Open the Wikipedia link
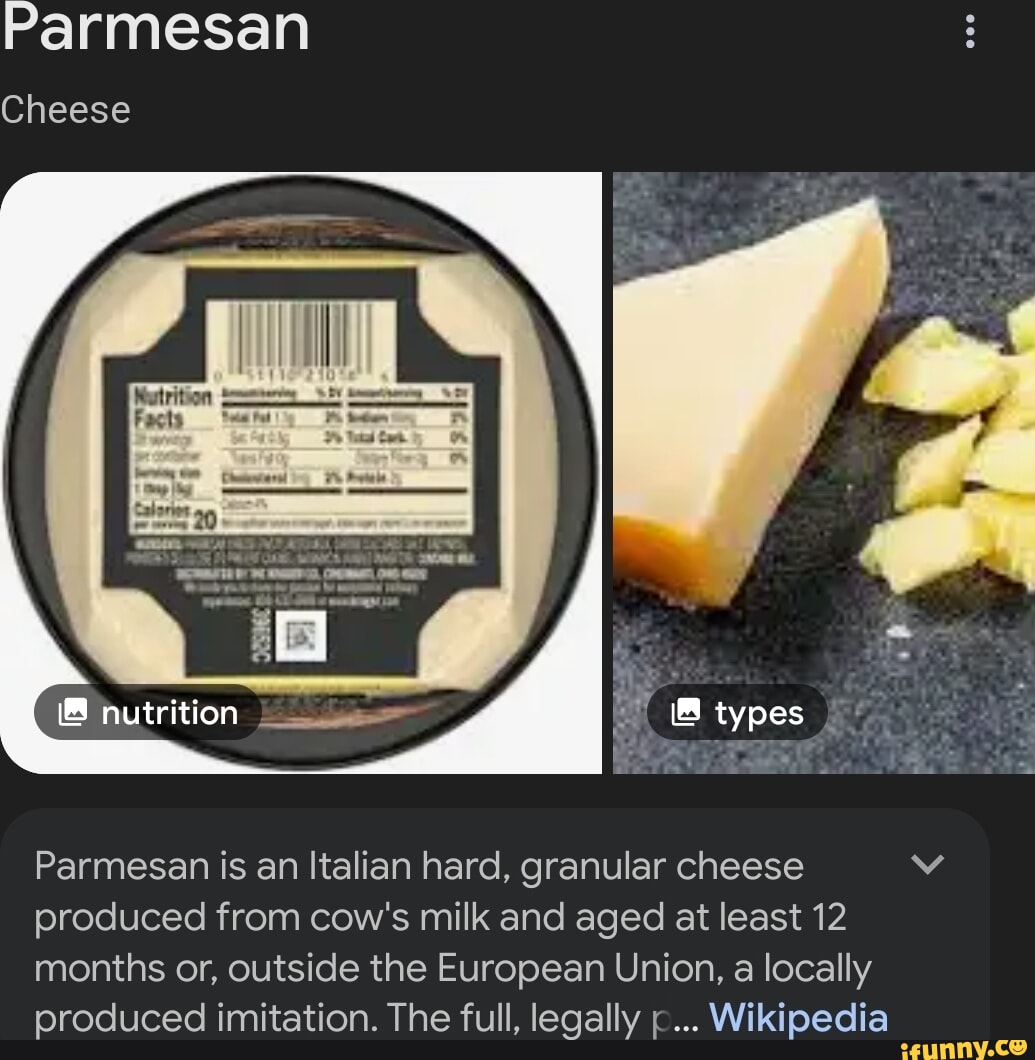Image resolution: width=1035 pixels, height=1060 pixels. tap(798, 1018)
